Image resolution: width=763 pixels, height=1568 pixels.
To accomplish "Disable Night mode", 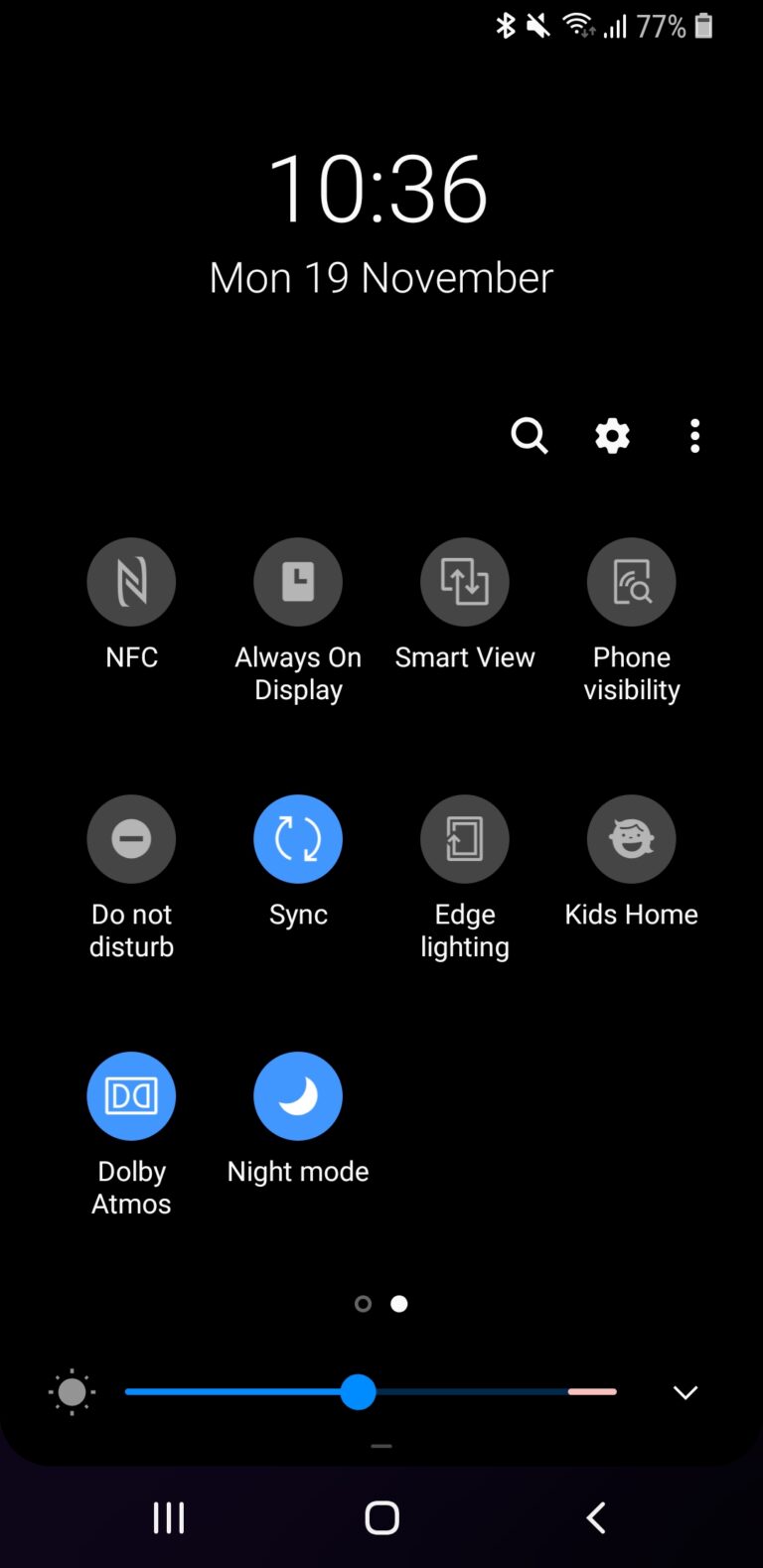I will [x=298, y=1095].
